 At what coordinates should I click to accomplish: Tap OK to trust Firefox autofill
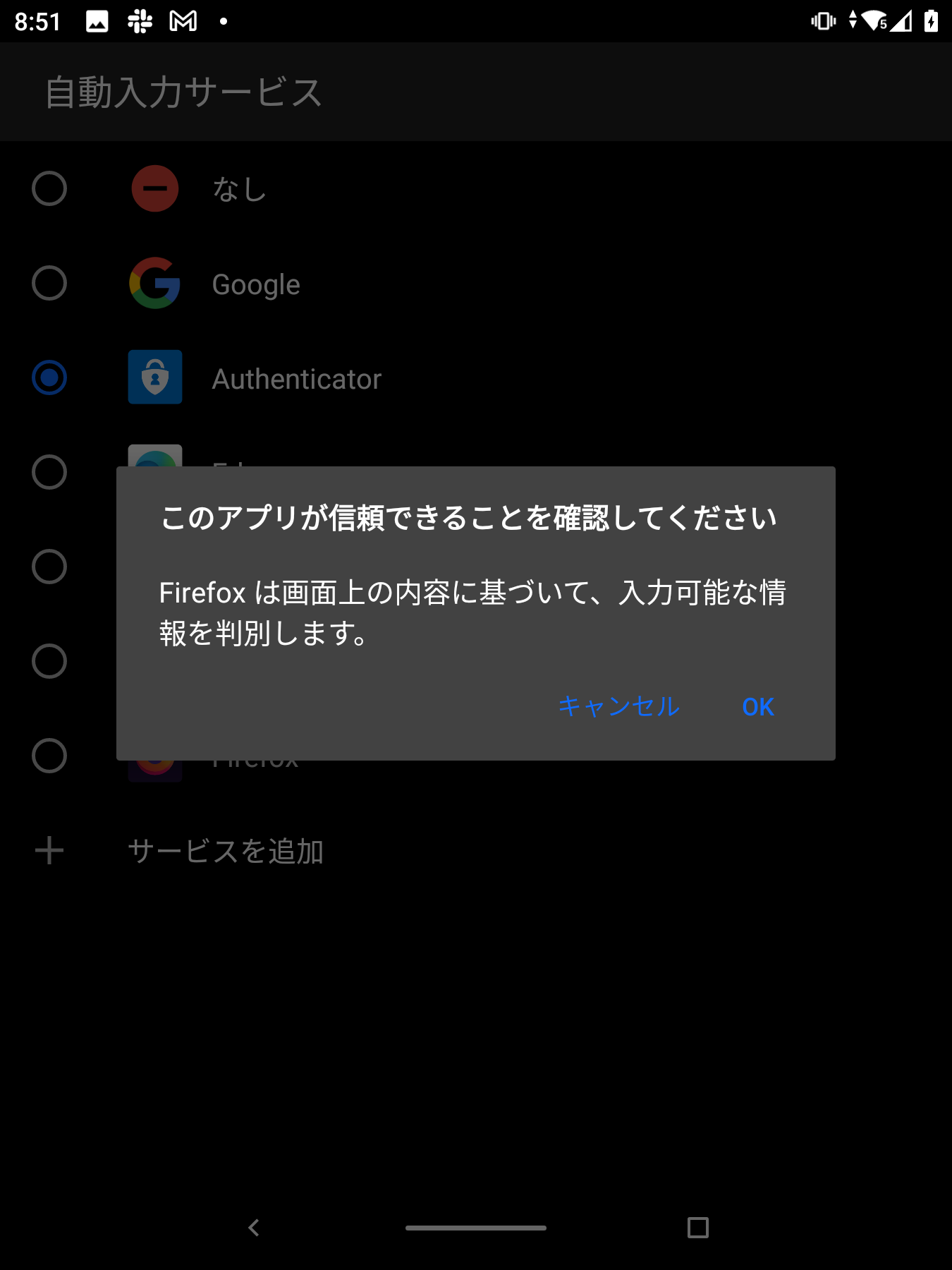tap(757, 706)
